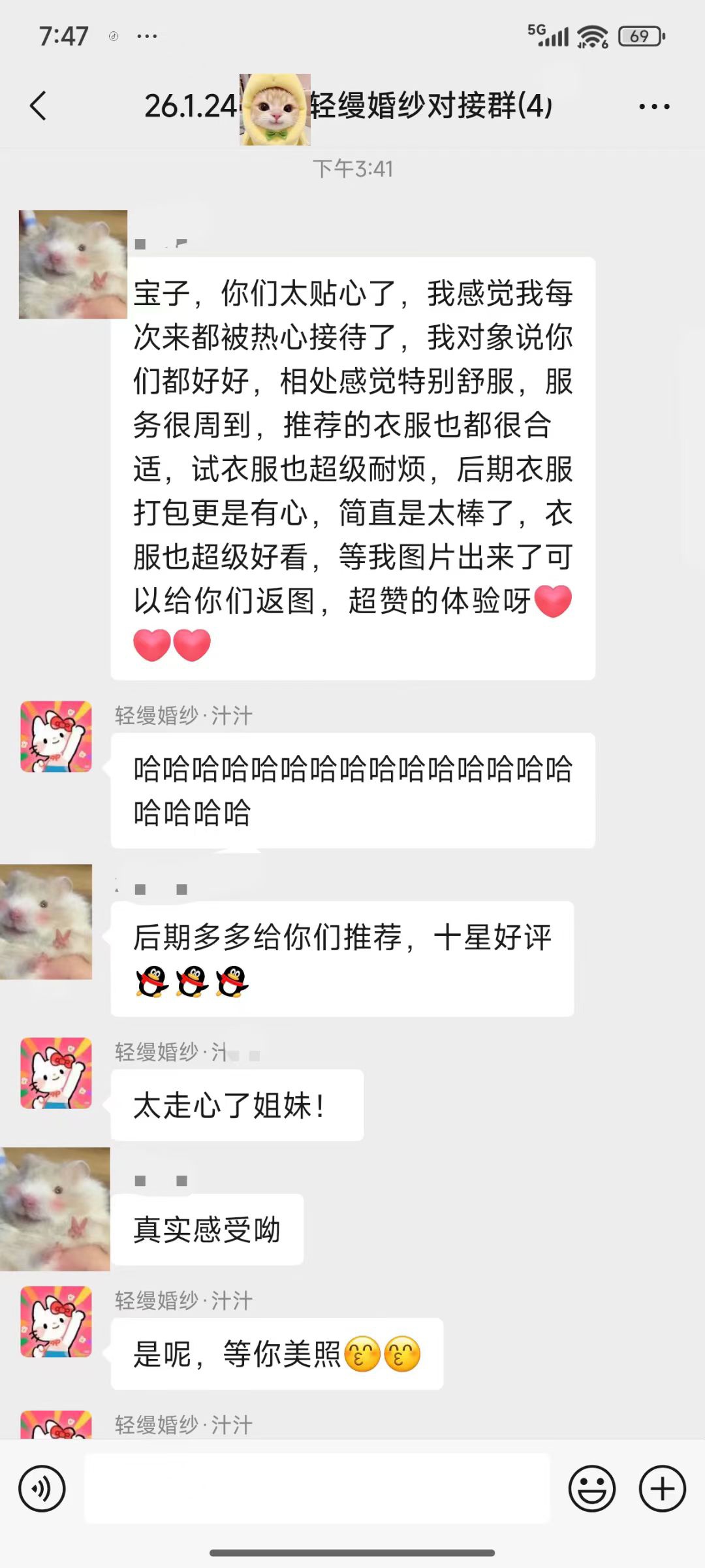Switch to voice message input

click(x=42, y=1489)
